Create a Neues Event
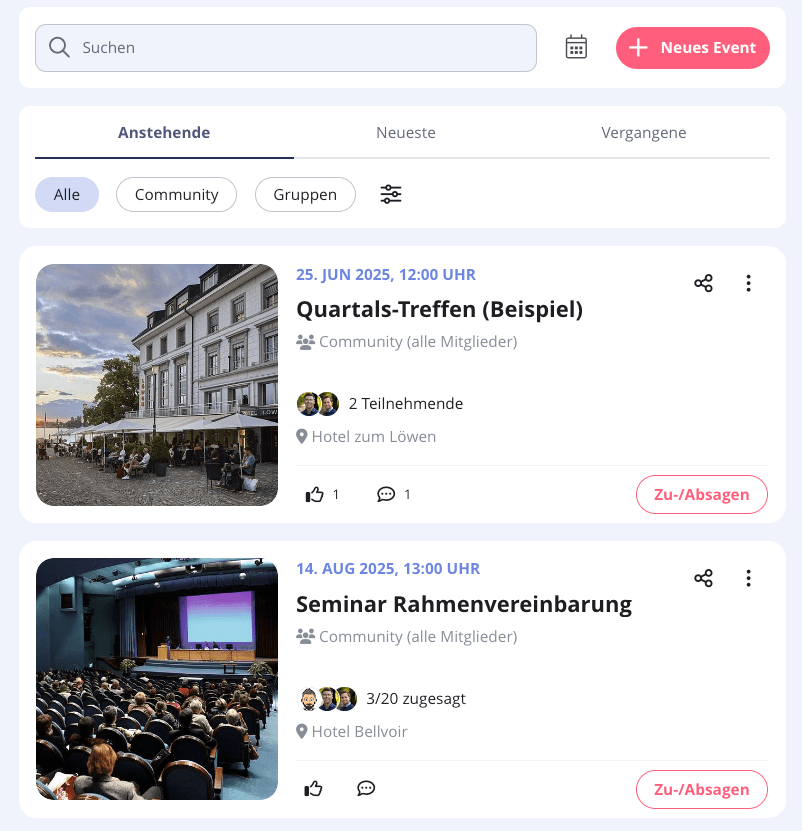This screenshot has width=802, height=831. click(x=692, y=48)
